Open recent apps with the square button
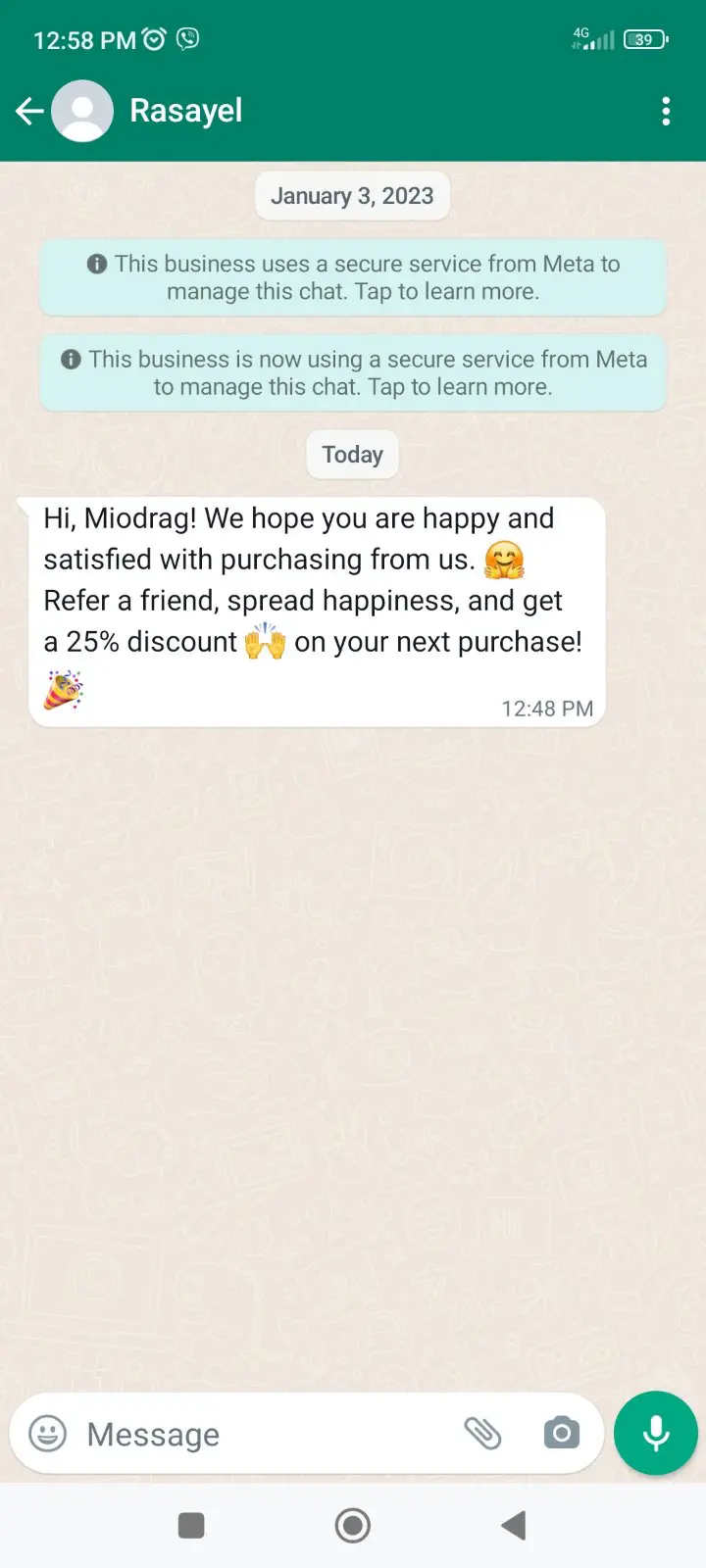The width and height of the screenshot is (706, 1568). click(191, 1525)
